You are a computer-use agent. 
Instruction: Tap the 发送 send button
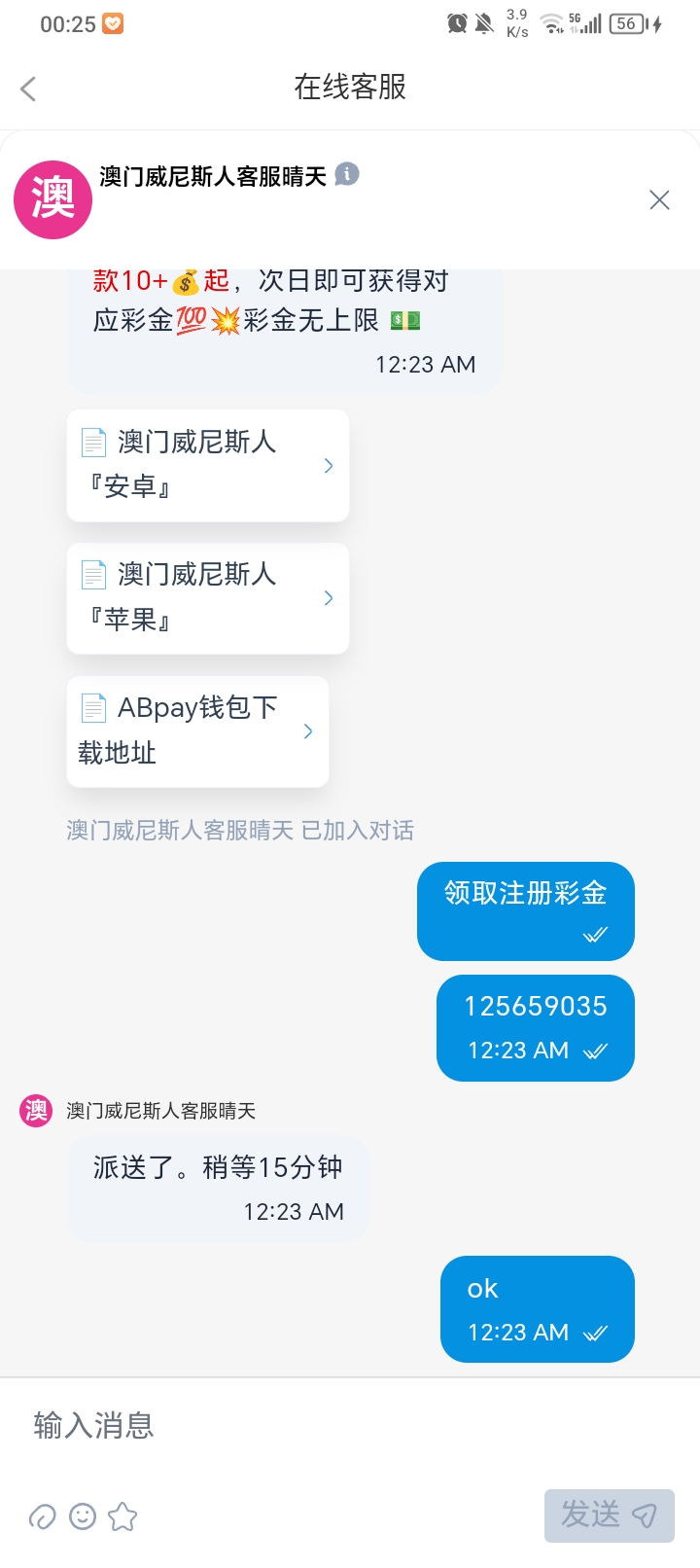(x=609, y=1515)
